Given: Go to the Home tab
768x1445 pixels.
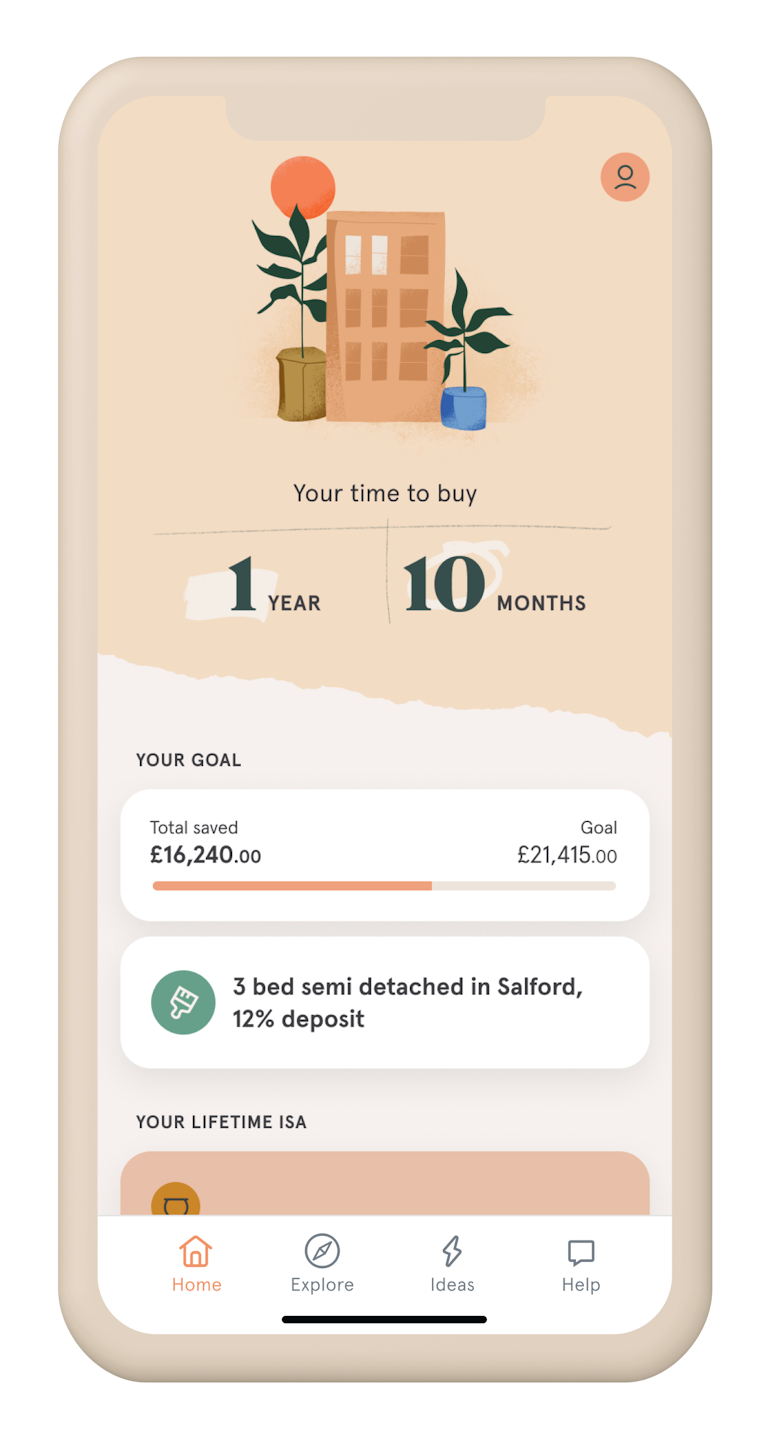Looking at the screenshot, I should click(196, 1265).
